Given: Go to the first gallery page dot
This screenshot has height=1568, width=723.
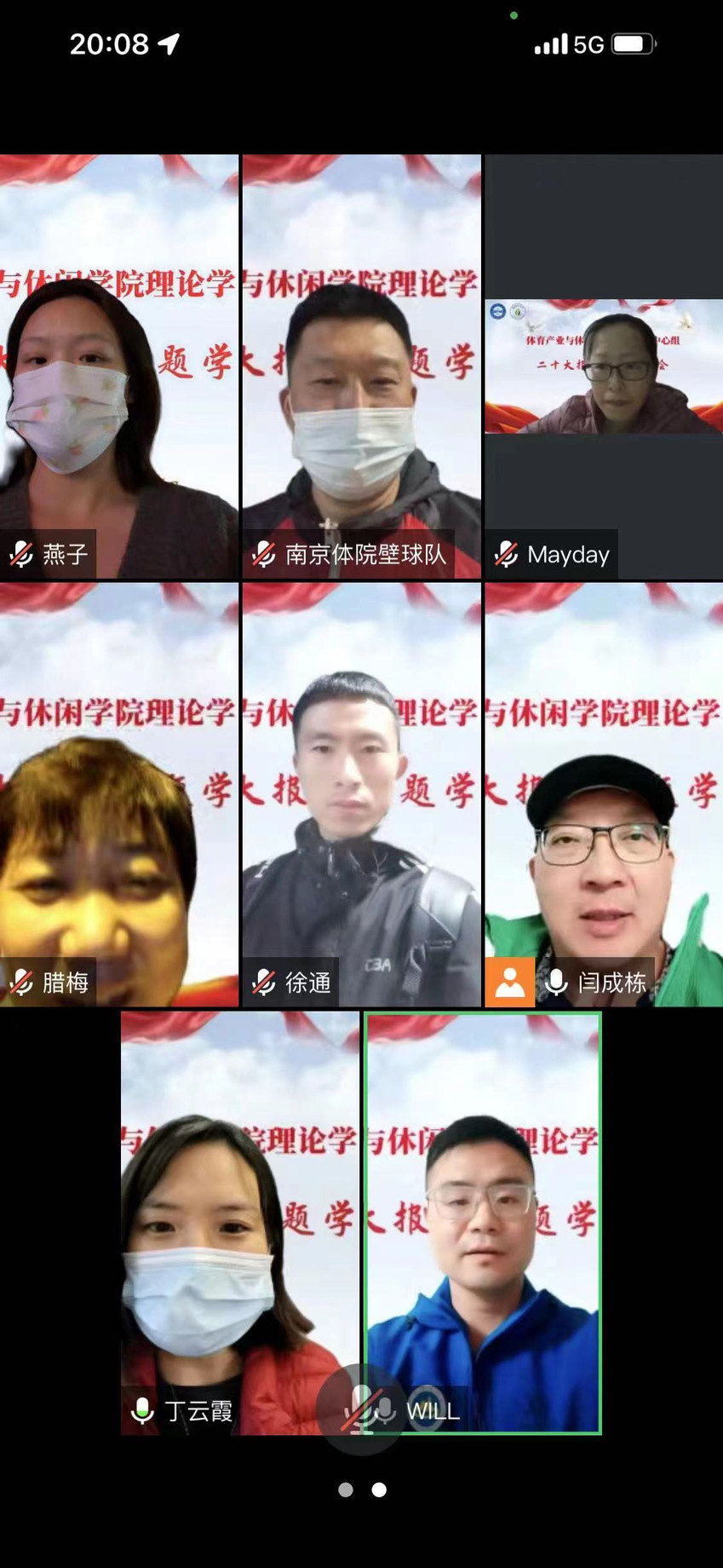Looking at the screenshot, I should click(346, 1490).
